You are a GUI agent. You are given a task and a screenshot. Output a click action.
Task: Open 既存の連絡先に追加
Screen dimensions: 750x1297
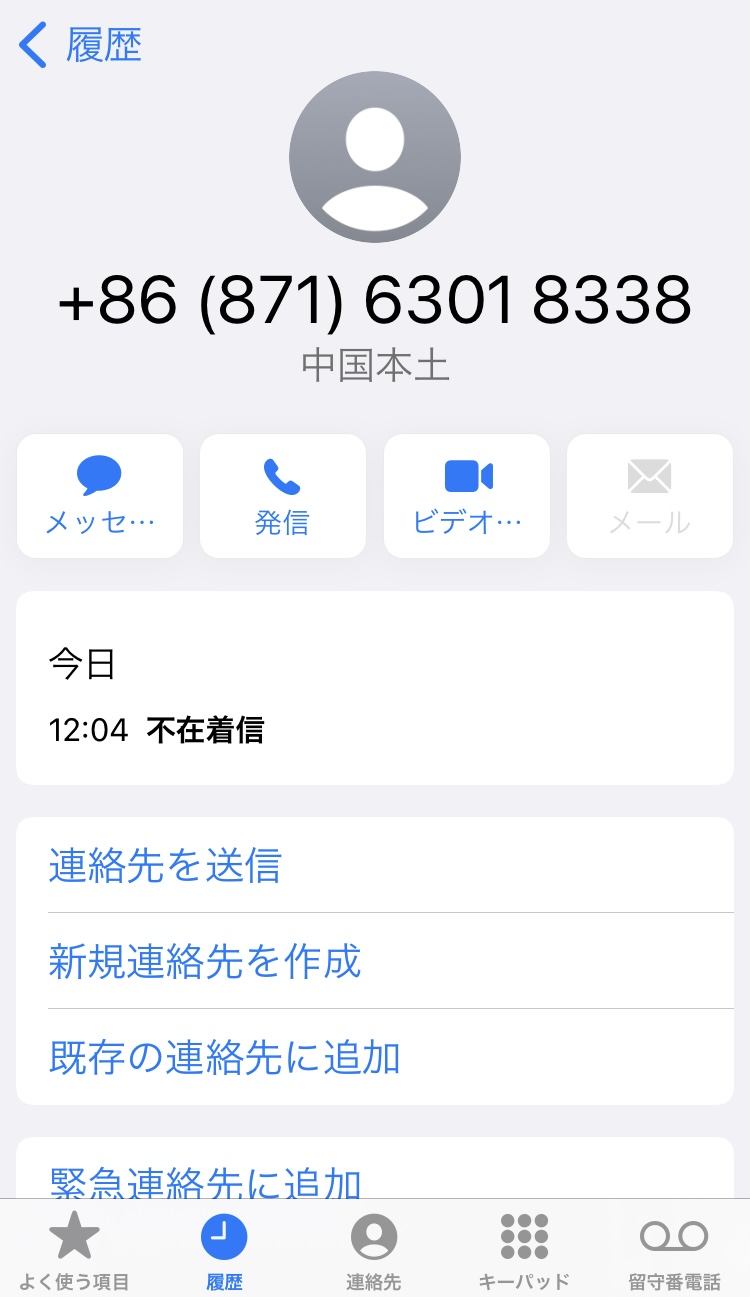[x=375, y=1057]
